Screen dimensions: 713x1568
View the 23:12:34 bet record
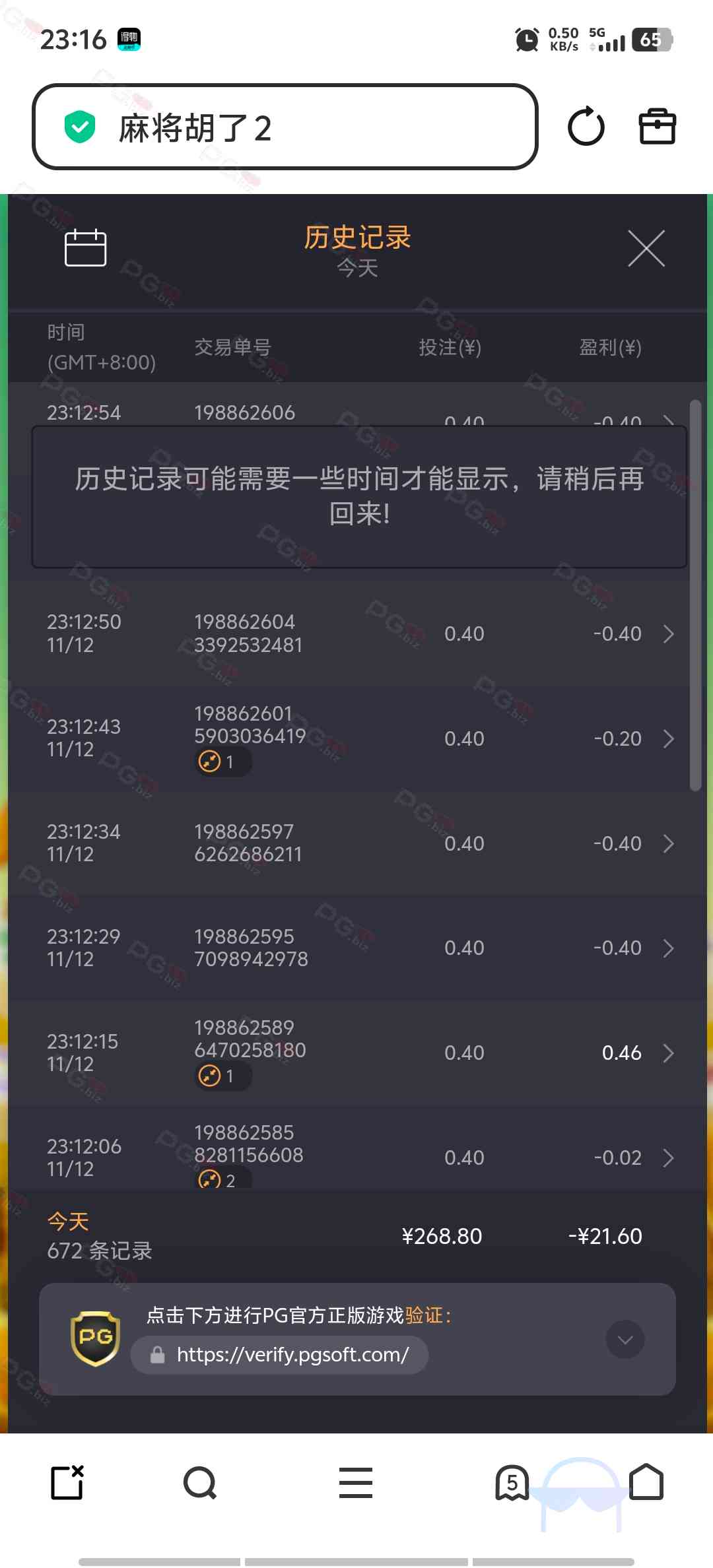668,843
